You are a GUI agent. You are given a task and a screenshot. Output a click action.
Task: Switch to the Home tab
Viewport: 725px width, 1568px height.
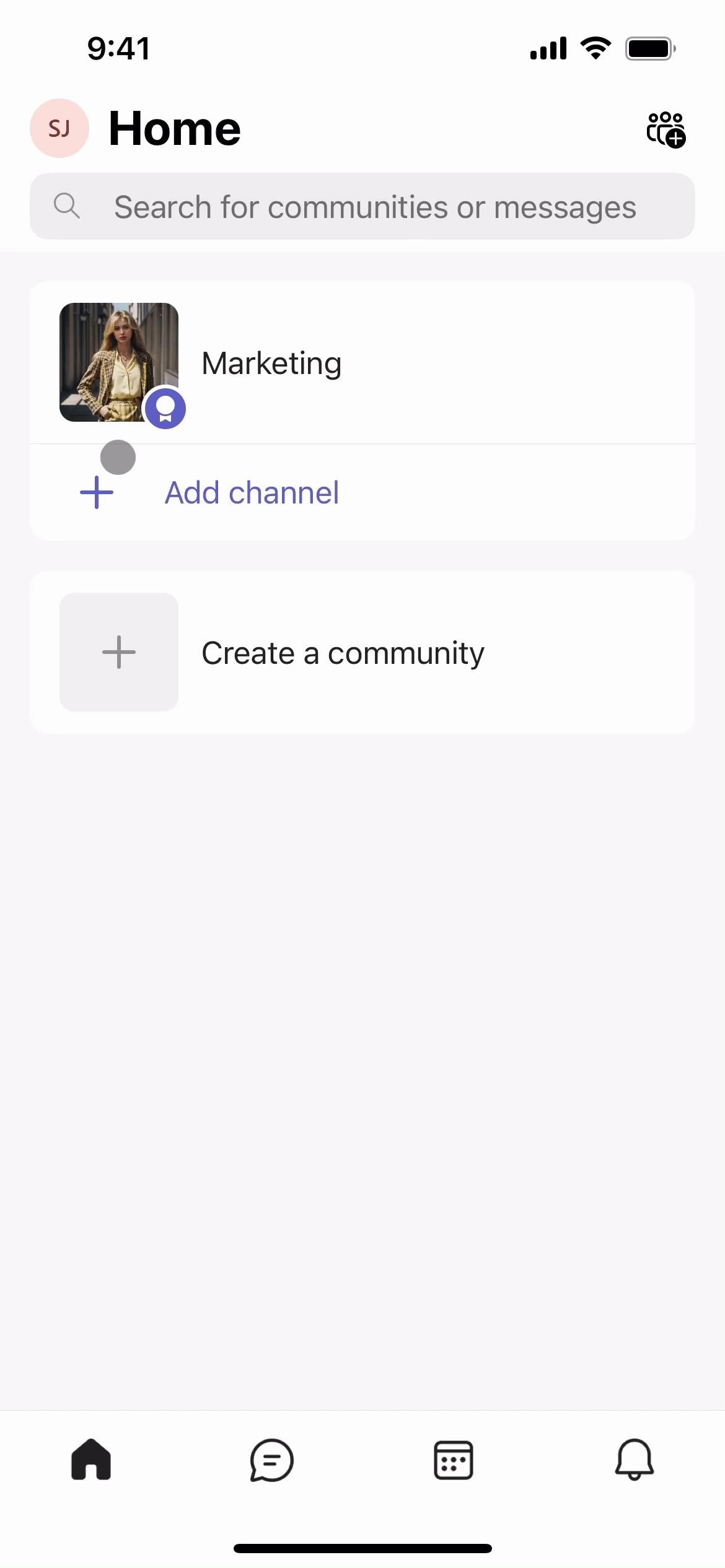click(91, 1460)
